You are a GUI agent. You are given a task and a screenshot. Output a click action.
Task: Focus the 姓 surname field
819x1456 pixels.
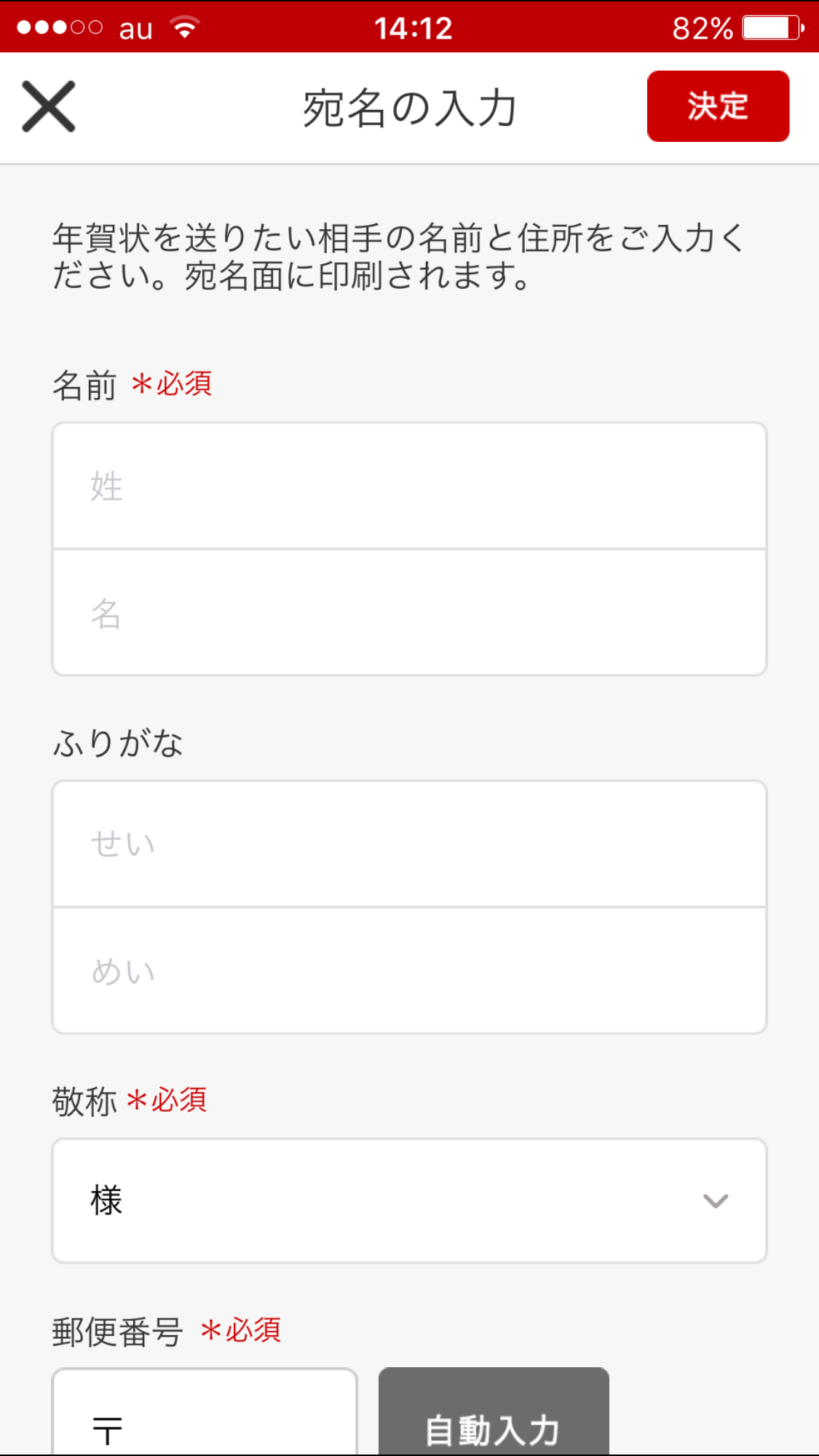pyautogui.click(x=409, y=486)
